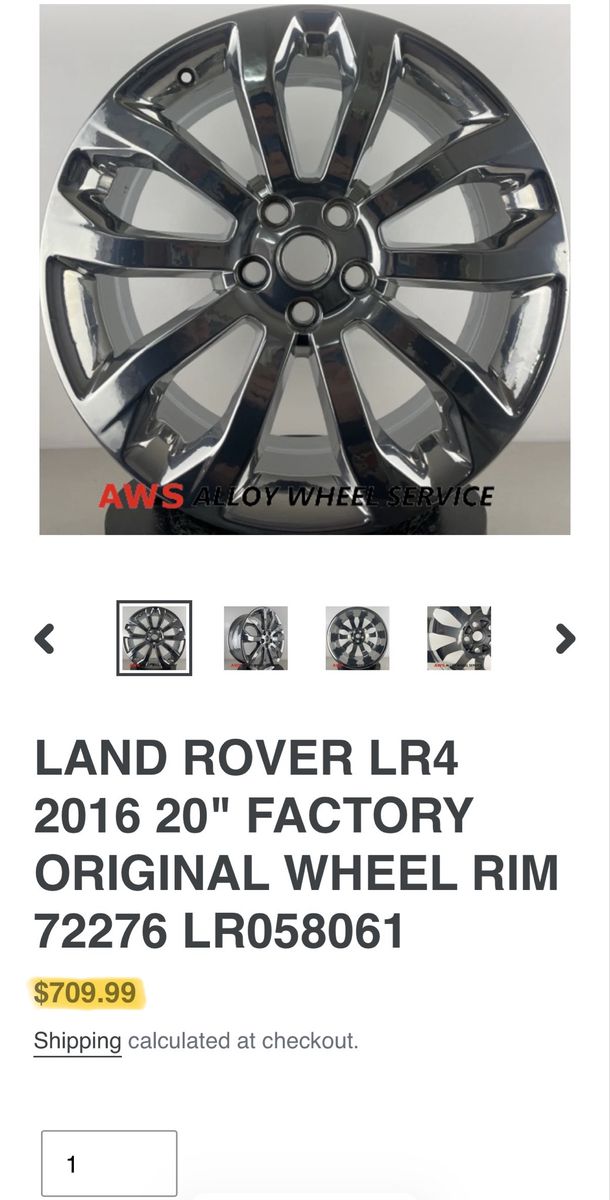Open the main wheel product image
The image size is (610, 1200).
coord(305,270)
